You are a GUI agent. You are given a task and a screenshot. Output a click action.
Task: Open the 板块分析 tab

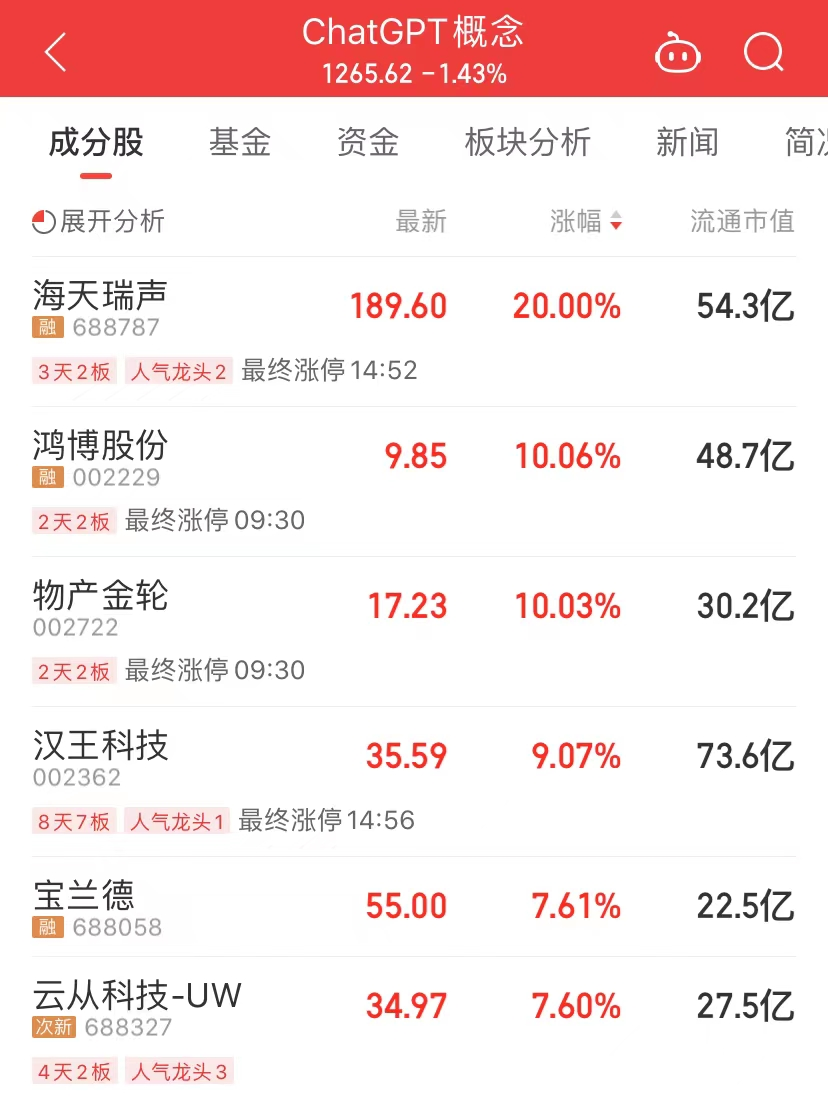point(527,143)
